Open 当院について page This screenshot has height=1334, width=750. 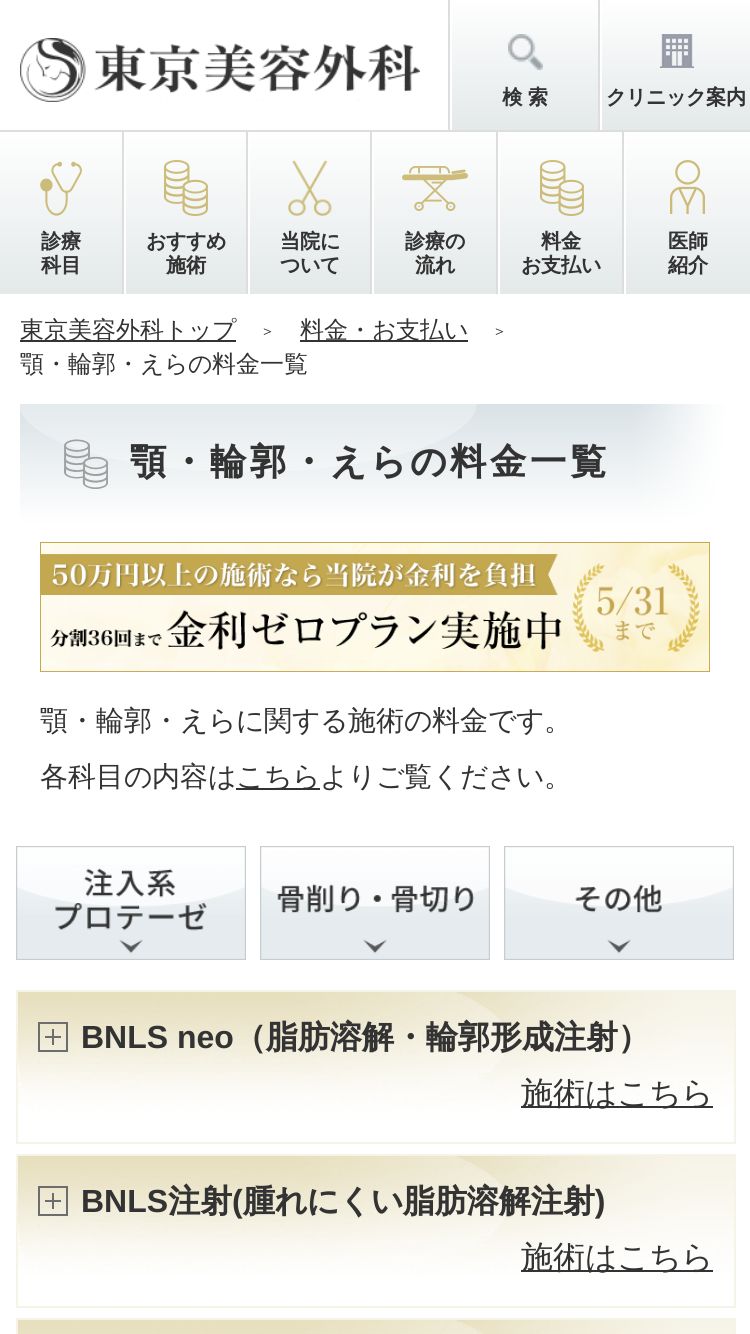pyautogui.click(x=310, y=213)
